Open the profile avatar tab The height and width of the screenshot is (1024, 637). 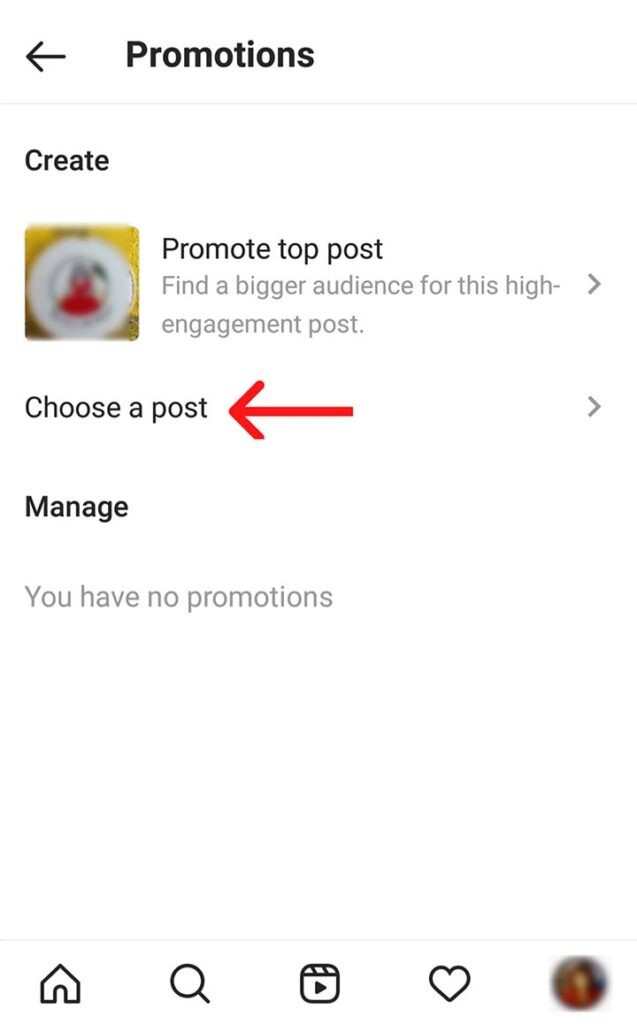[579, 982]
